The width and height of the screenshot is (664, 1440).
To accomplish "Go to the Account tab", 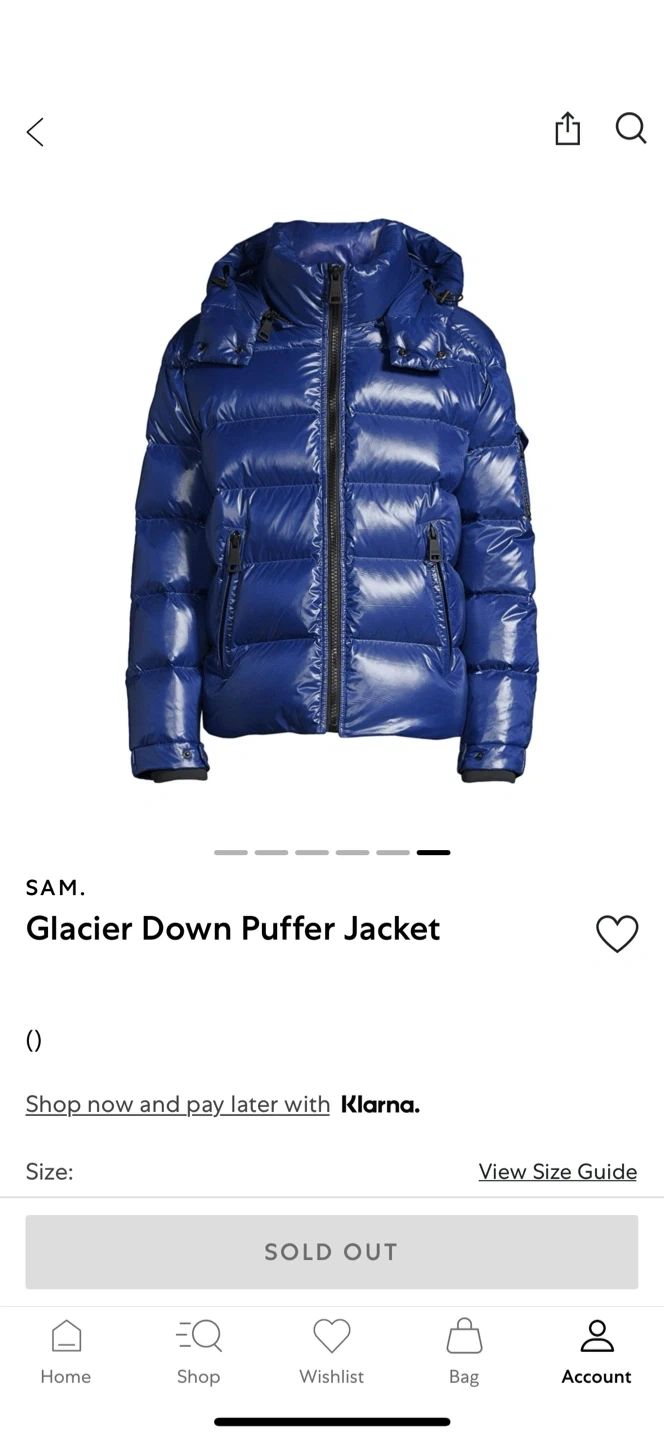I will coord(596,1352).
